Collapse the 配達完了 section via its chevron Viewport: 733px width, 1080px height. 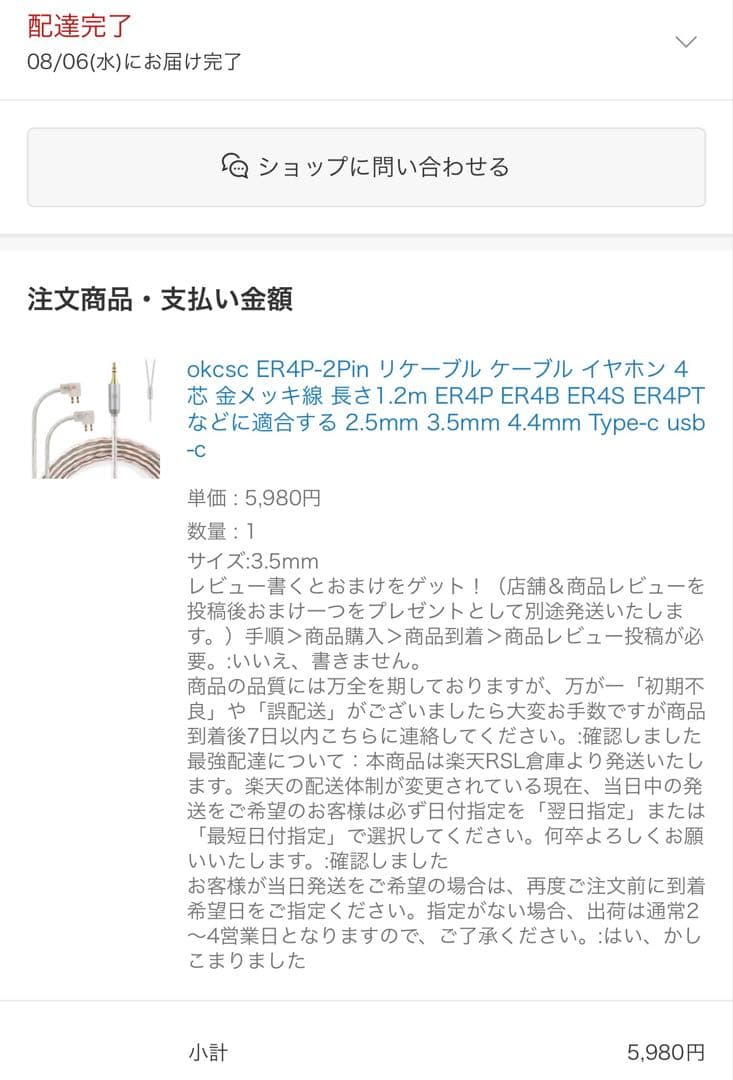[685, 42]
